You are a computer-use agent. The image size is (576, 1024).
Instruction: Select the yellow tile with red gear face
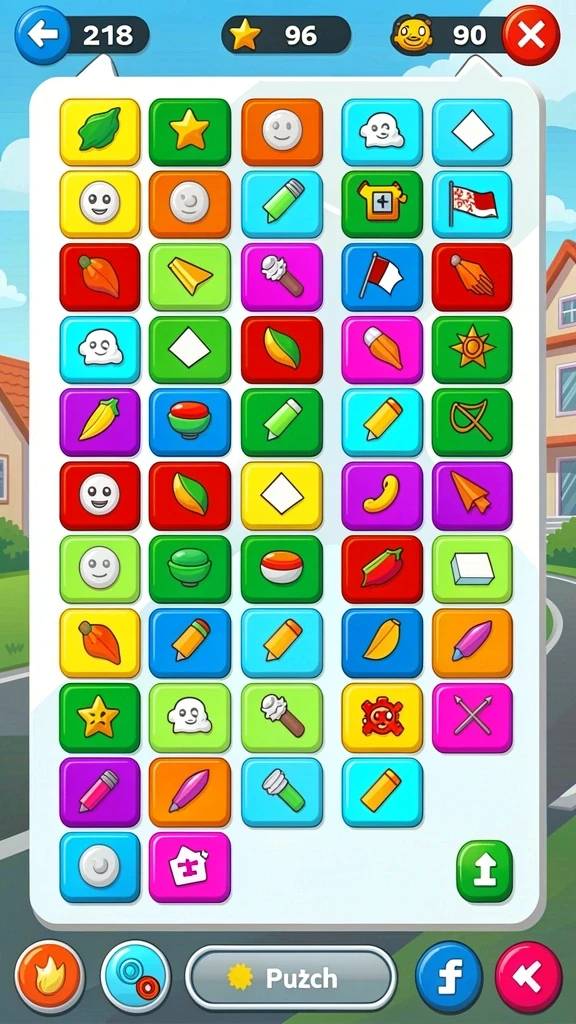click(x=382, y=718)
